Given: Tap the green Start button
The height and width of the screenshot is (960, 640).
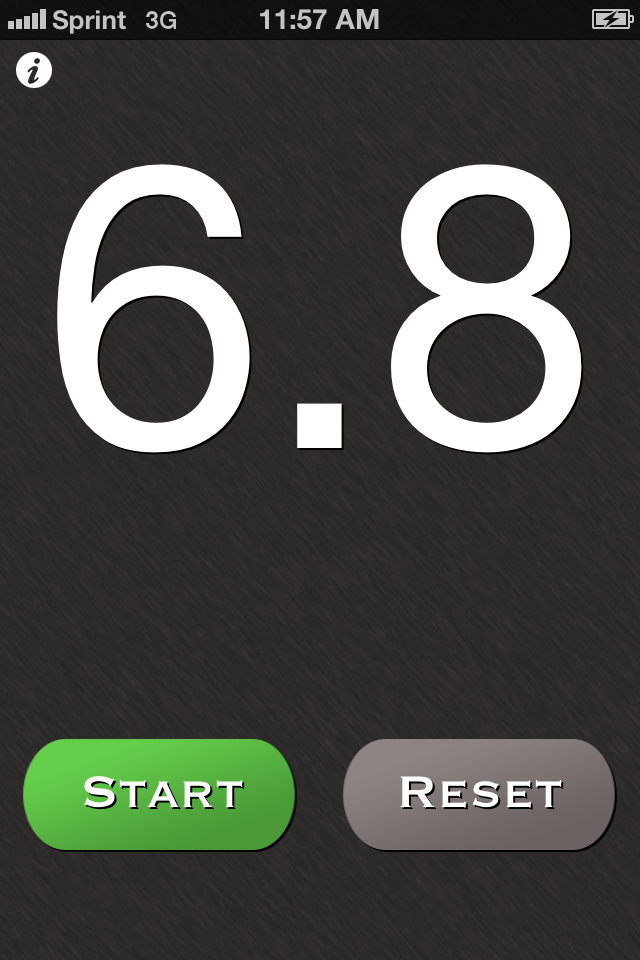Looking at the screenshot, I should pos(159,794).
